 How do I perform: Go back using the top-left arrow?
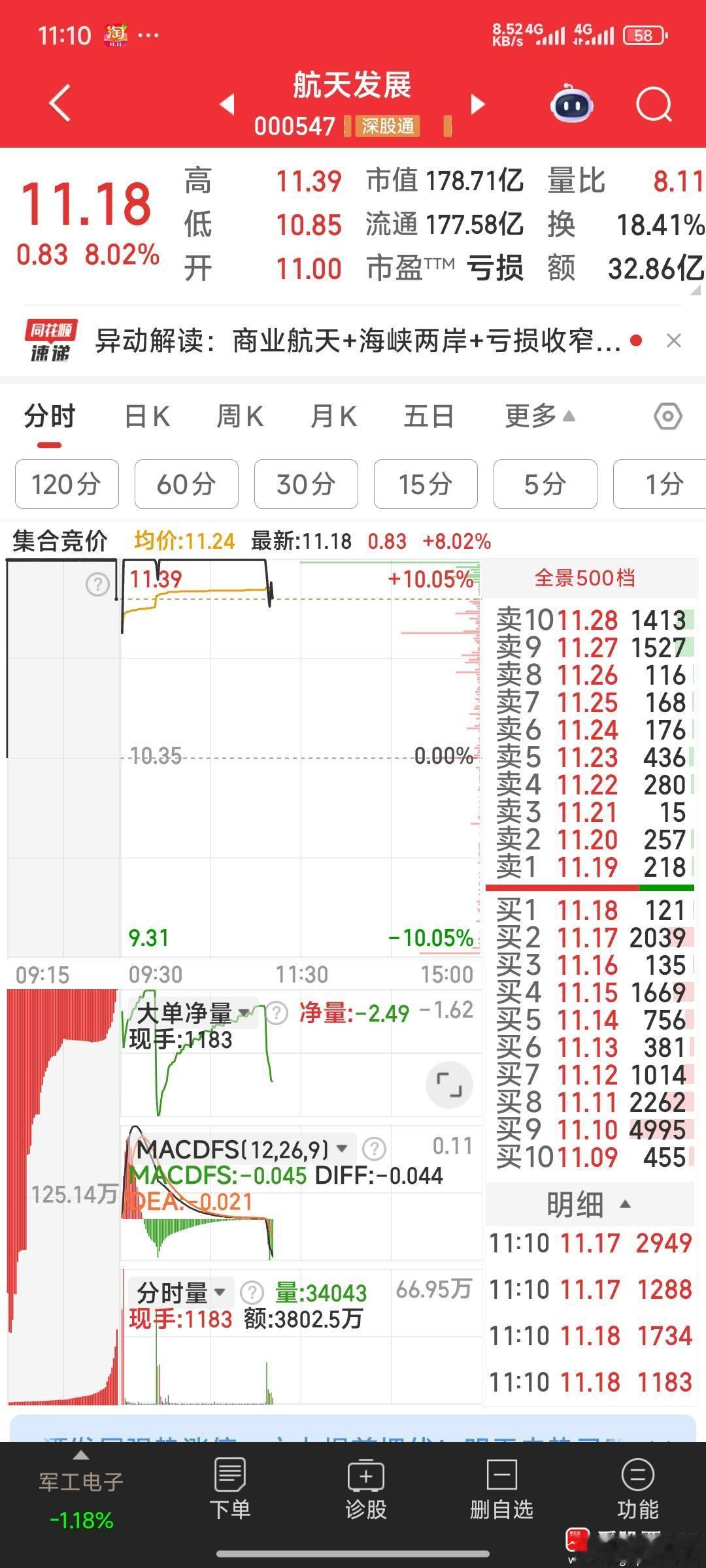pyautogui.click(x=60, y=103)
